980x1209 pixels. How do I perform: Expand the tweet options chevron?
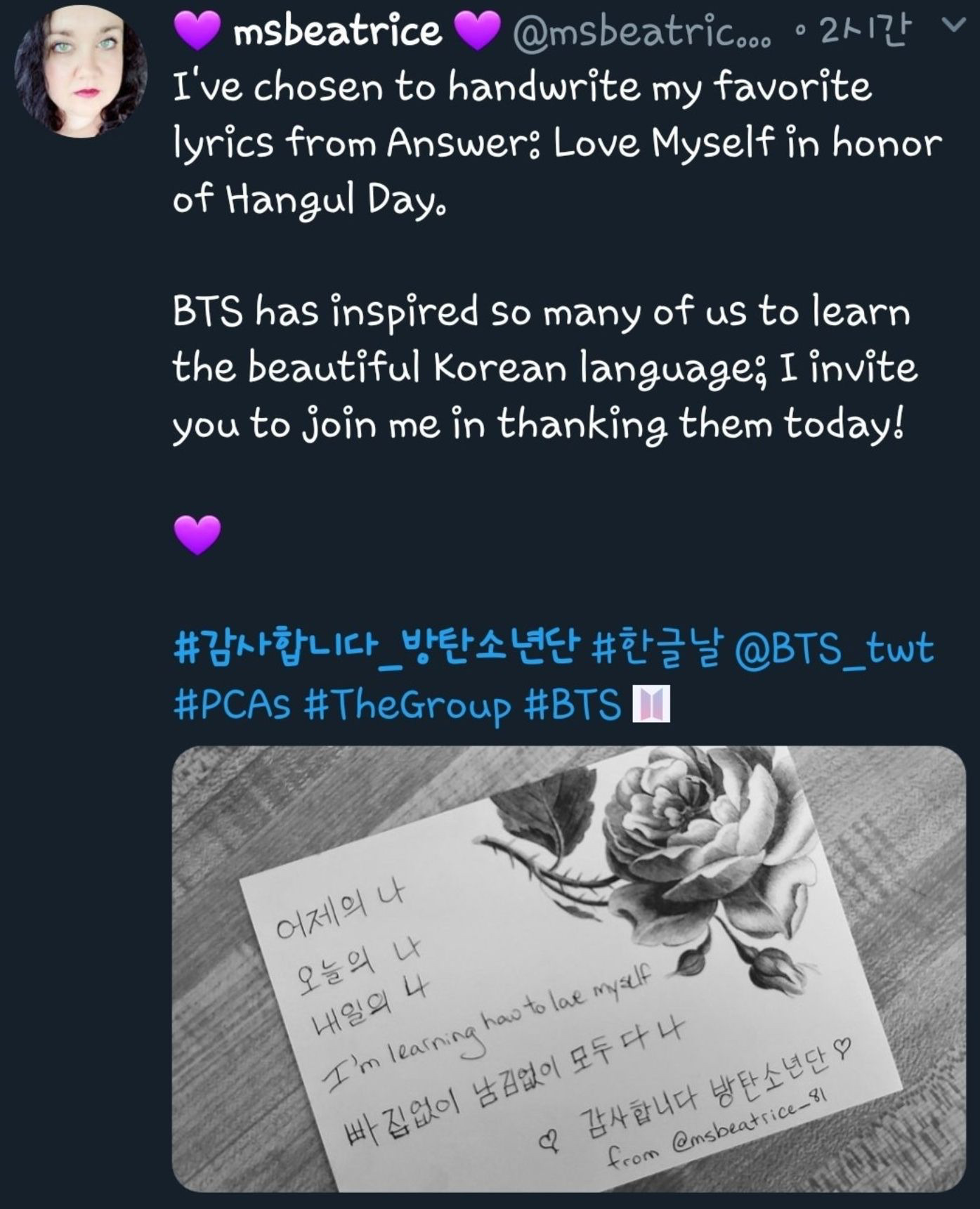point(953,26)
